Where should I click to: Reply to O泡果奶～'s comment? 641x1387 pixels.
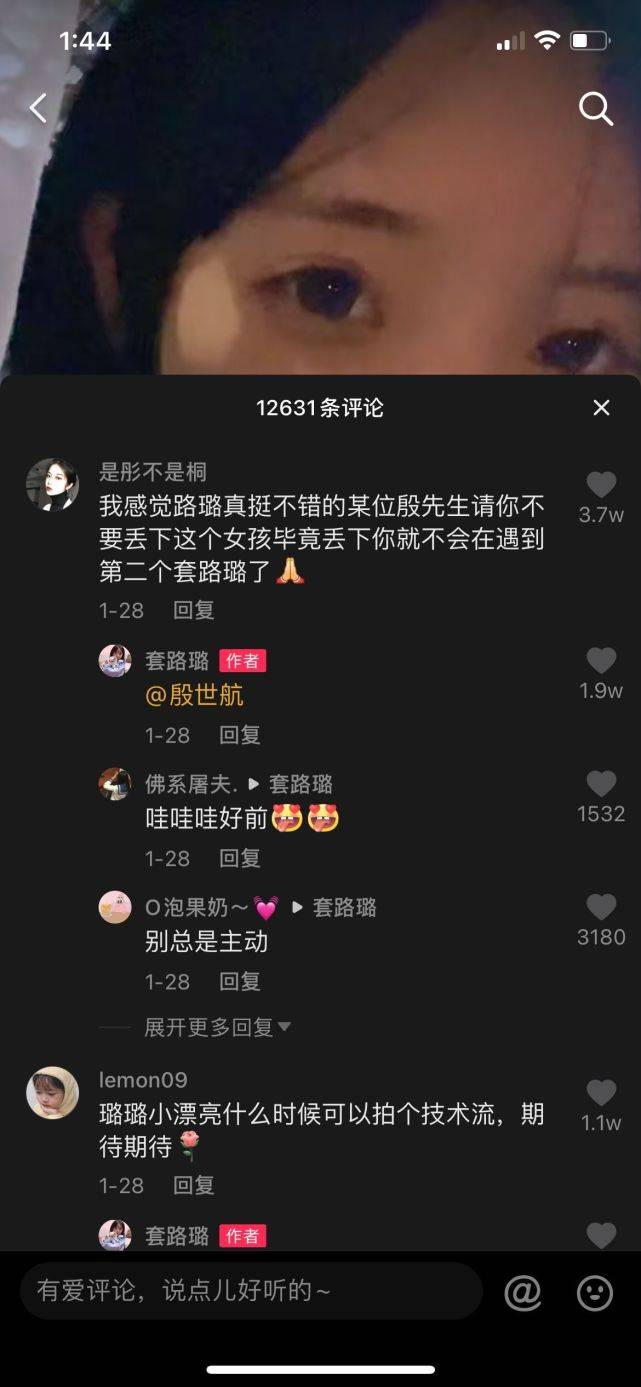click(239, 982)
